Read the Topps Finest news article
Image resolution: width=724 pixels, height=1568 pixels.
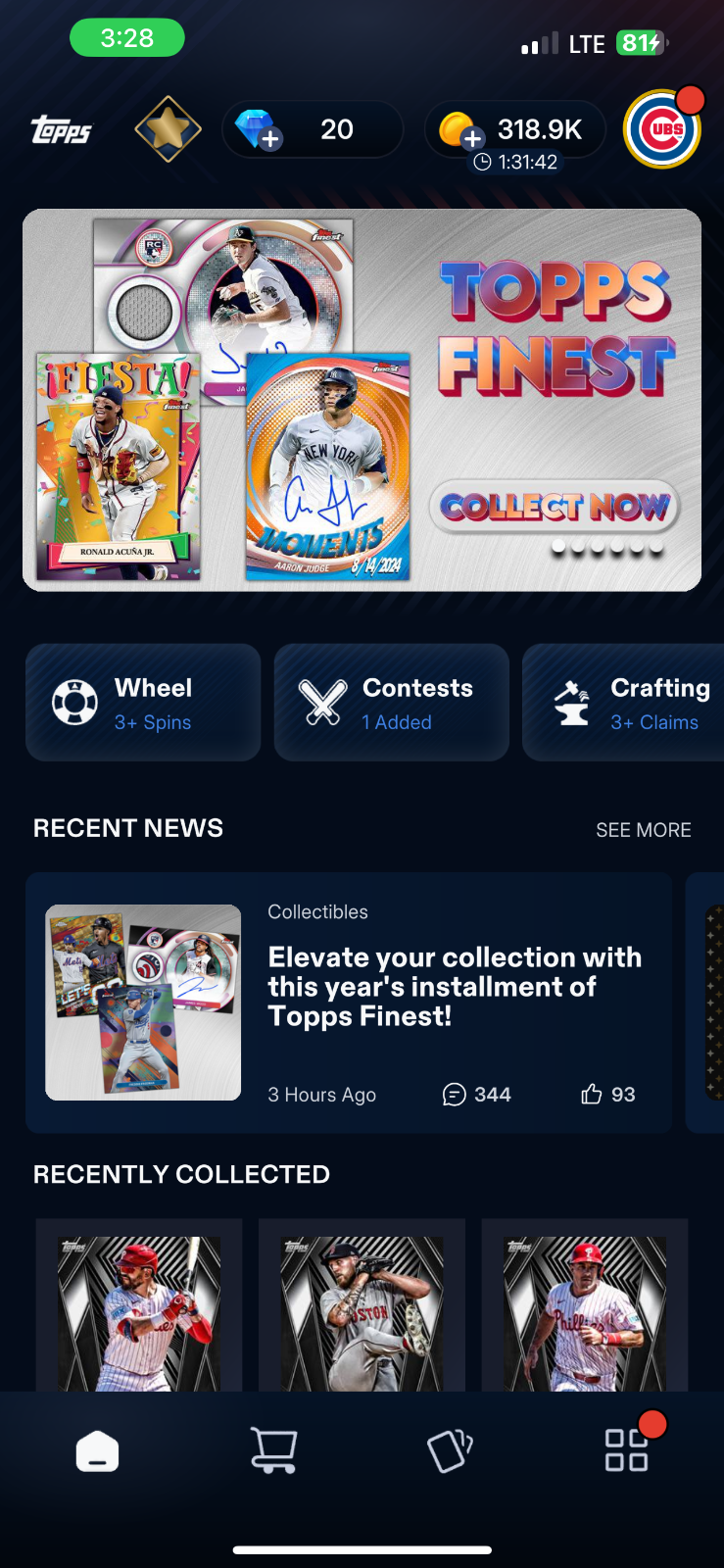point(455,986)
